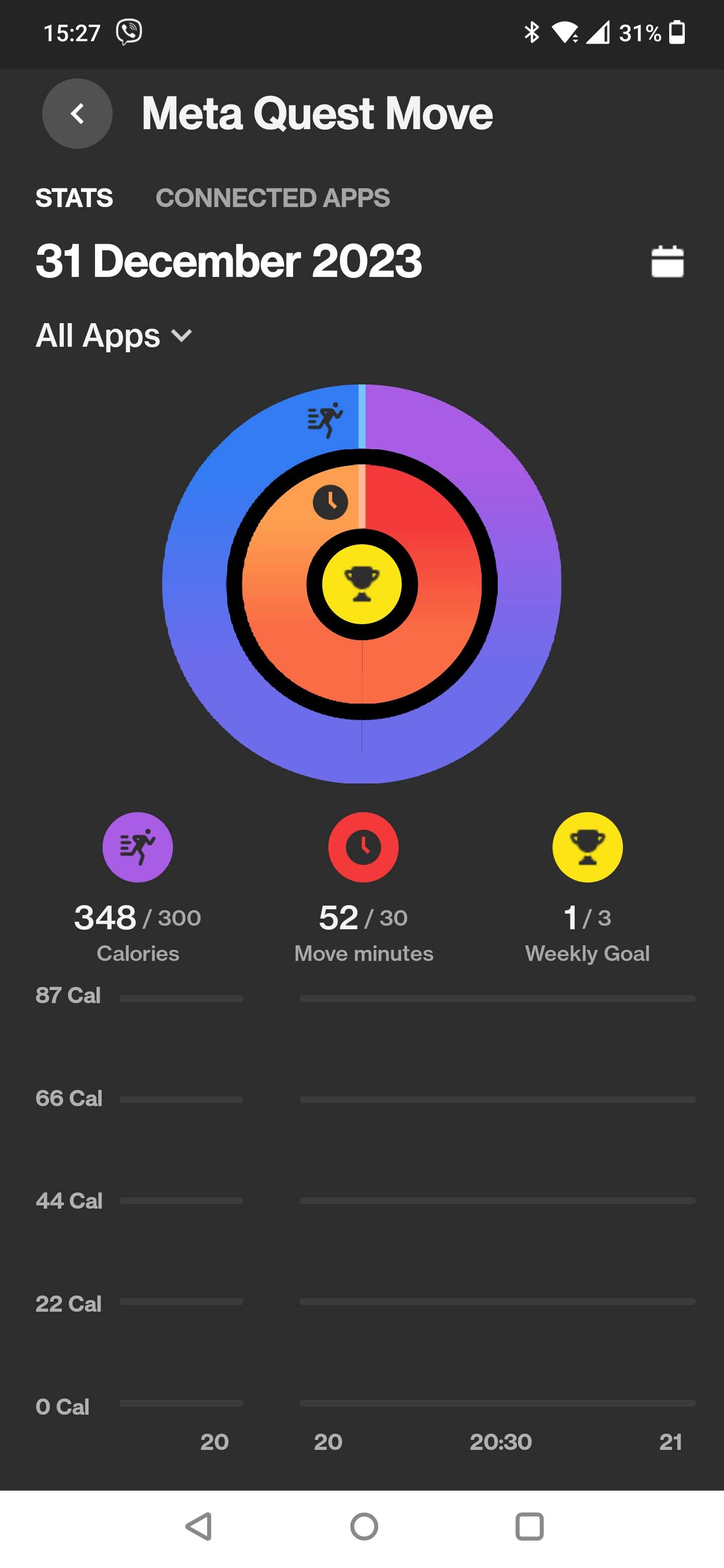Viewport: 724px width, 1568px height.
Task: Select the Stats tab
Action: click(74, 198)
